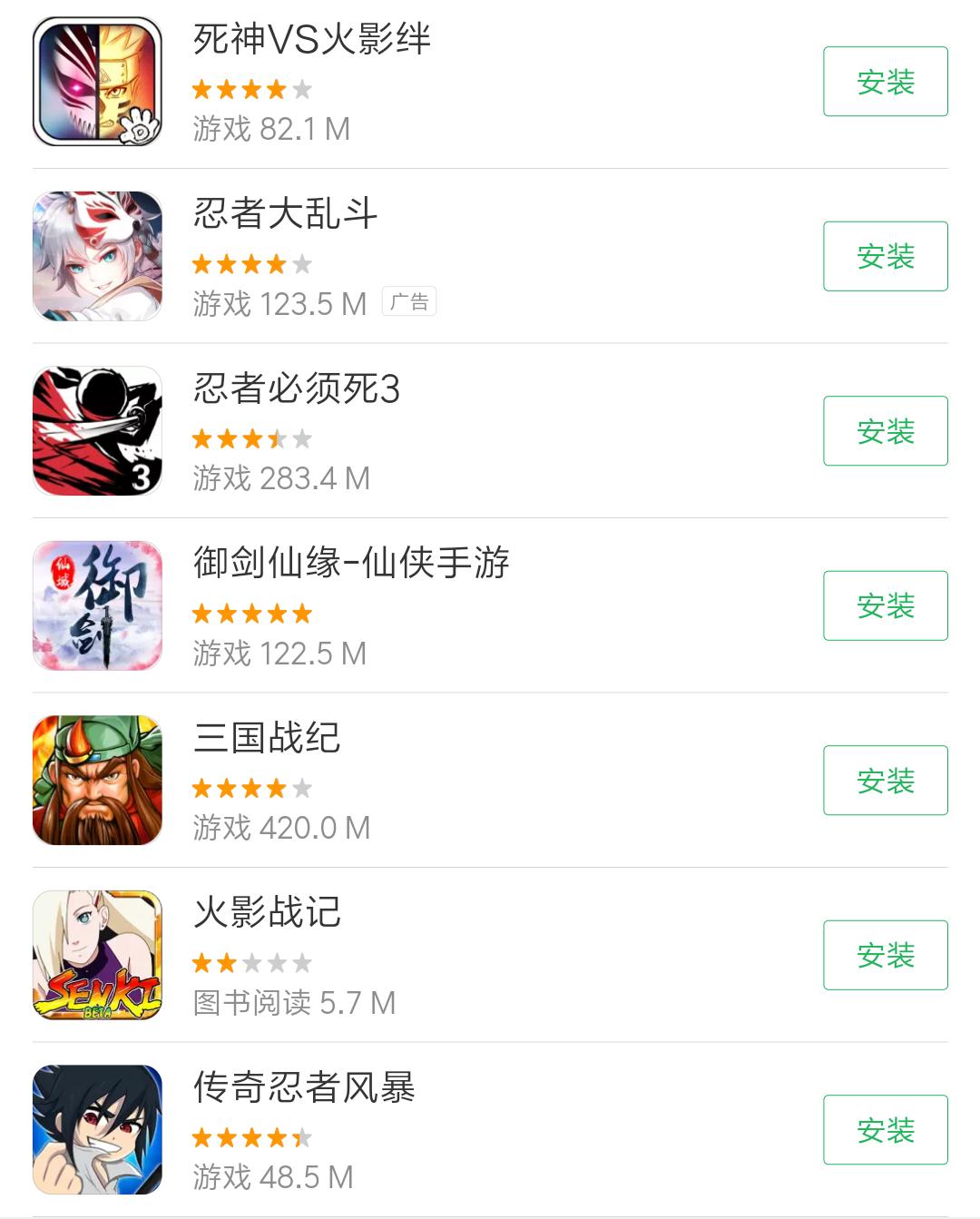Open the 御剑仙缘 calligraphy-style icon
This screenshot has width=980, height=1219.
[98, 605]
